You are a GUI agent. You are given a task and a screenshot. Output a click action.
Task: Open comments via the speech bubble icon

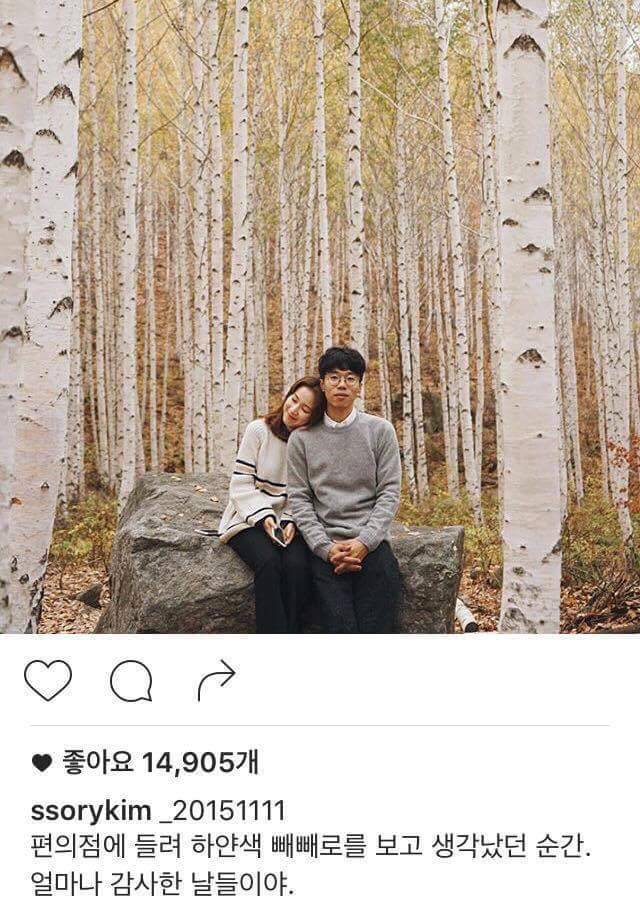131,682
